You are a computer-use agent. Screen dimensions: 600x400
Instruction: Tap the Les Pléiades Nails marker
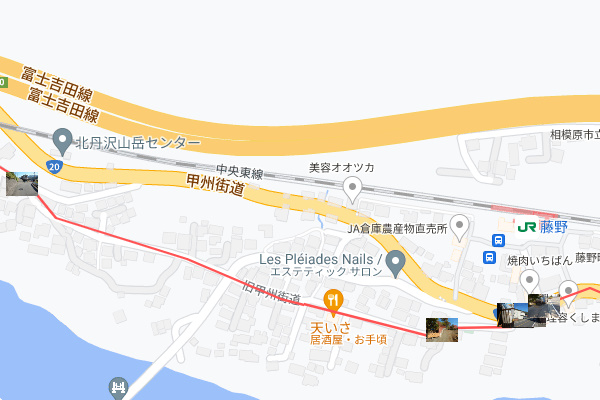pos(396,265)
